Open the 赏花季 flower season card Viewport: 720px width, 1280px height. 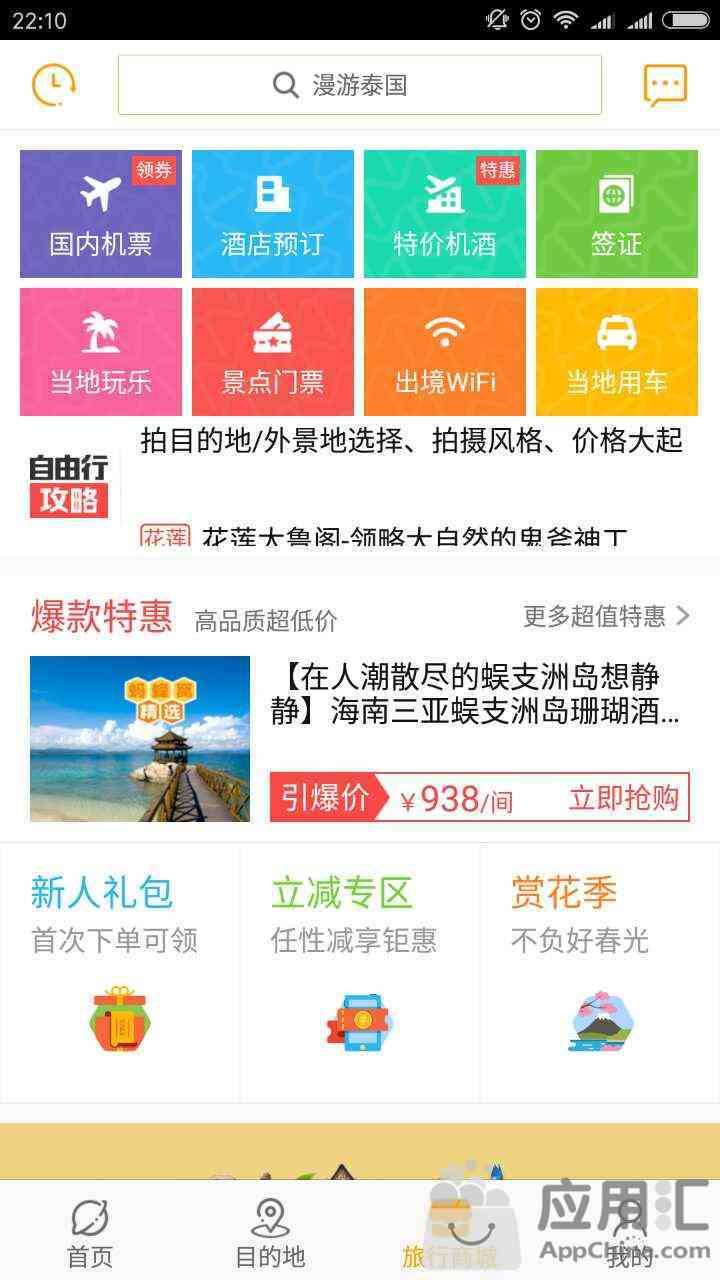pyautogui.click(x=600, y=972)
